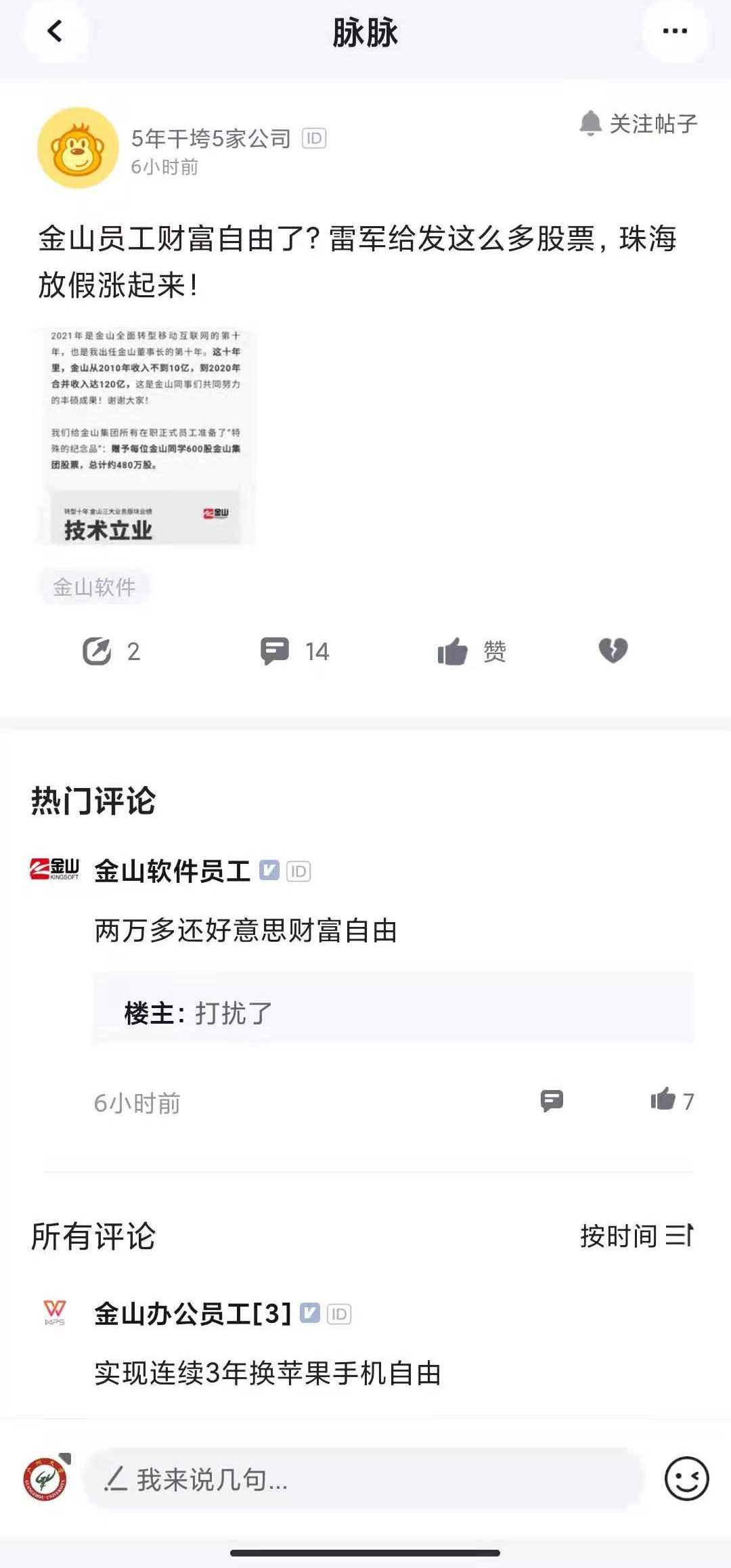Open the avatar beside the comment box
This screenshot has height=1568, width=731.
coord(45,1479)
